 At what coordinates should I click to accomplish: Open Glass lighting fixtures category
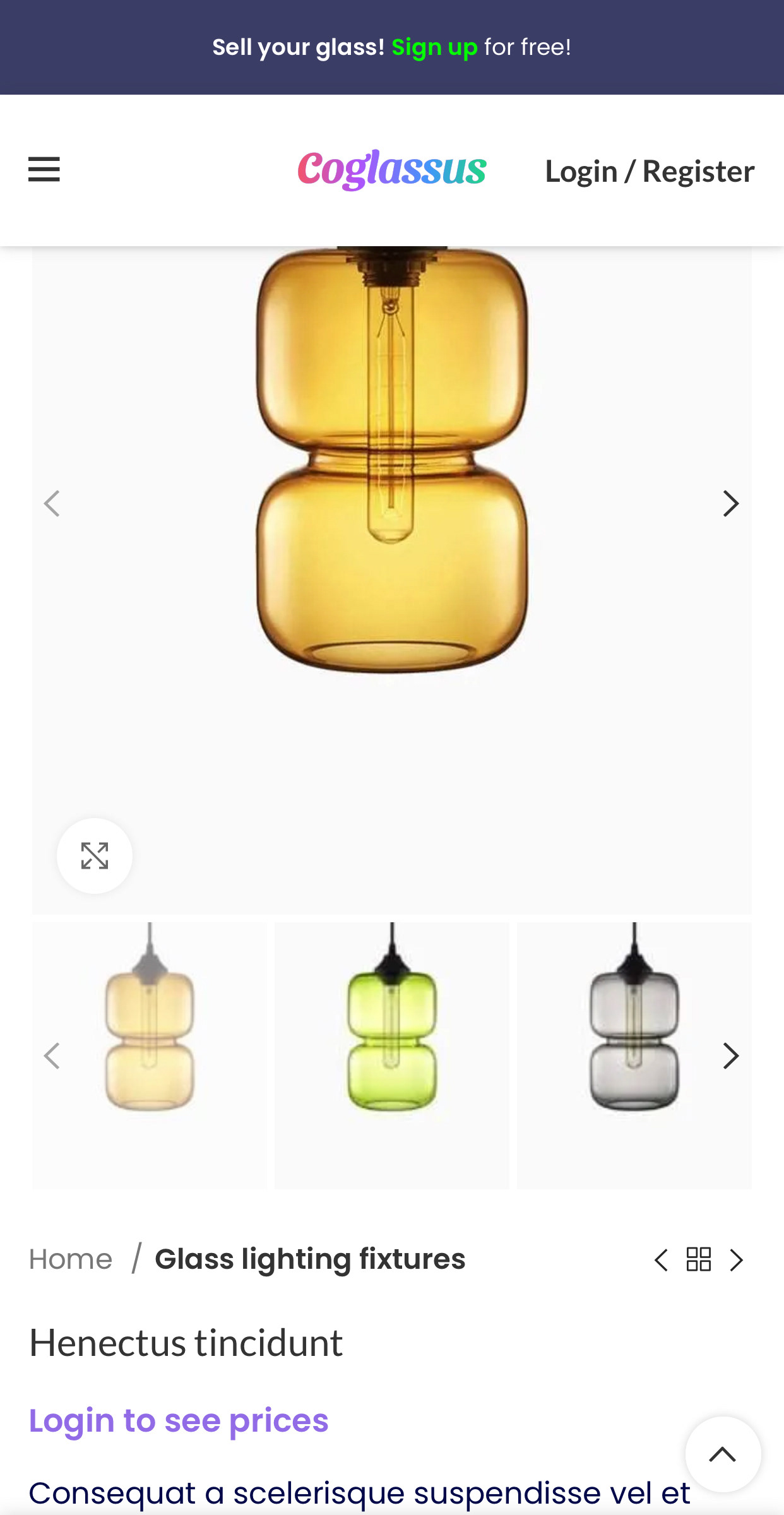(x=310, y=1259)
